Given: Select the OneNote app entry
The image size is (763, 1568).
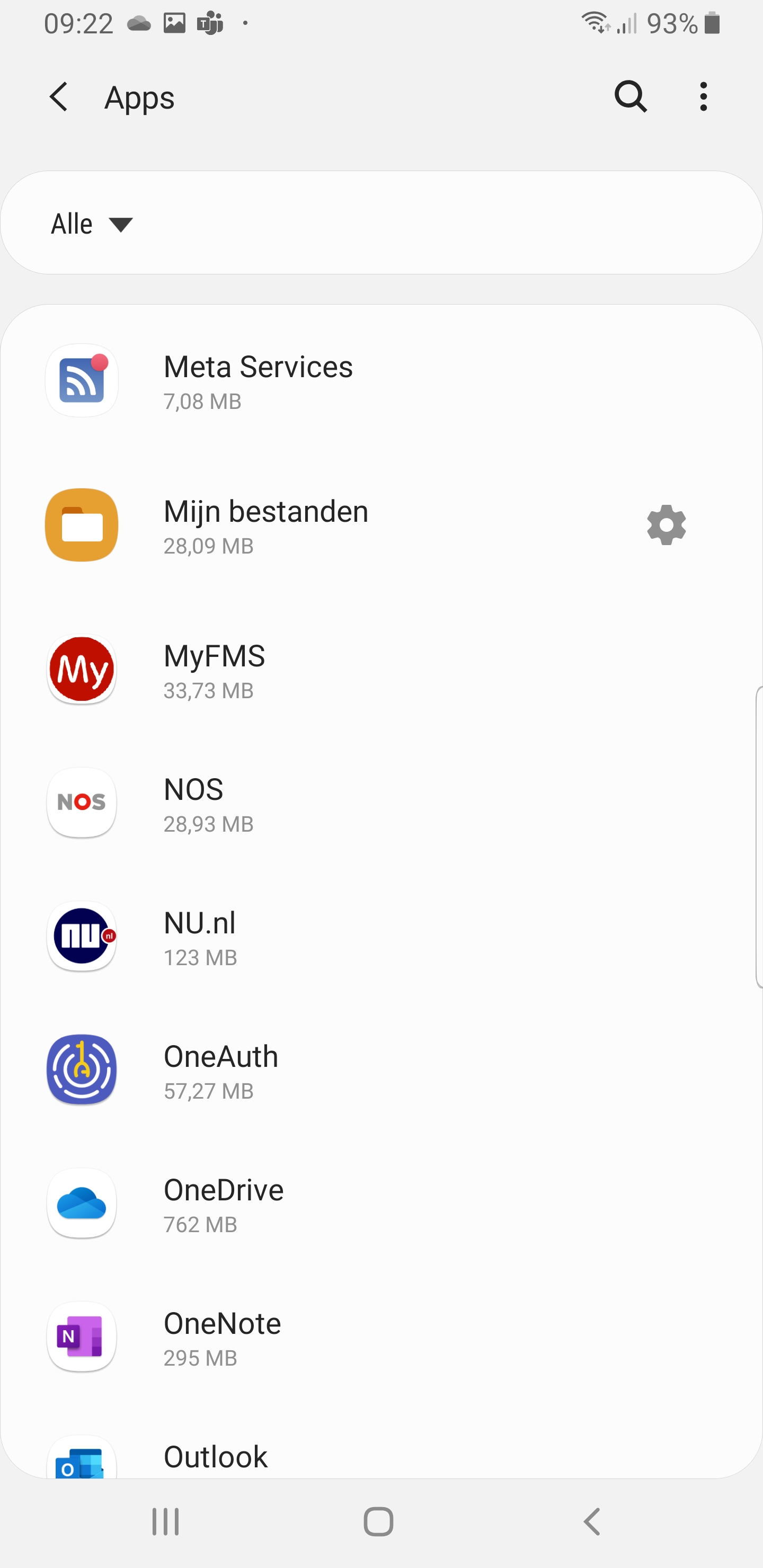Looking at the screenshot, I should (381, 1337).
